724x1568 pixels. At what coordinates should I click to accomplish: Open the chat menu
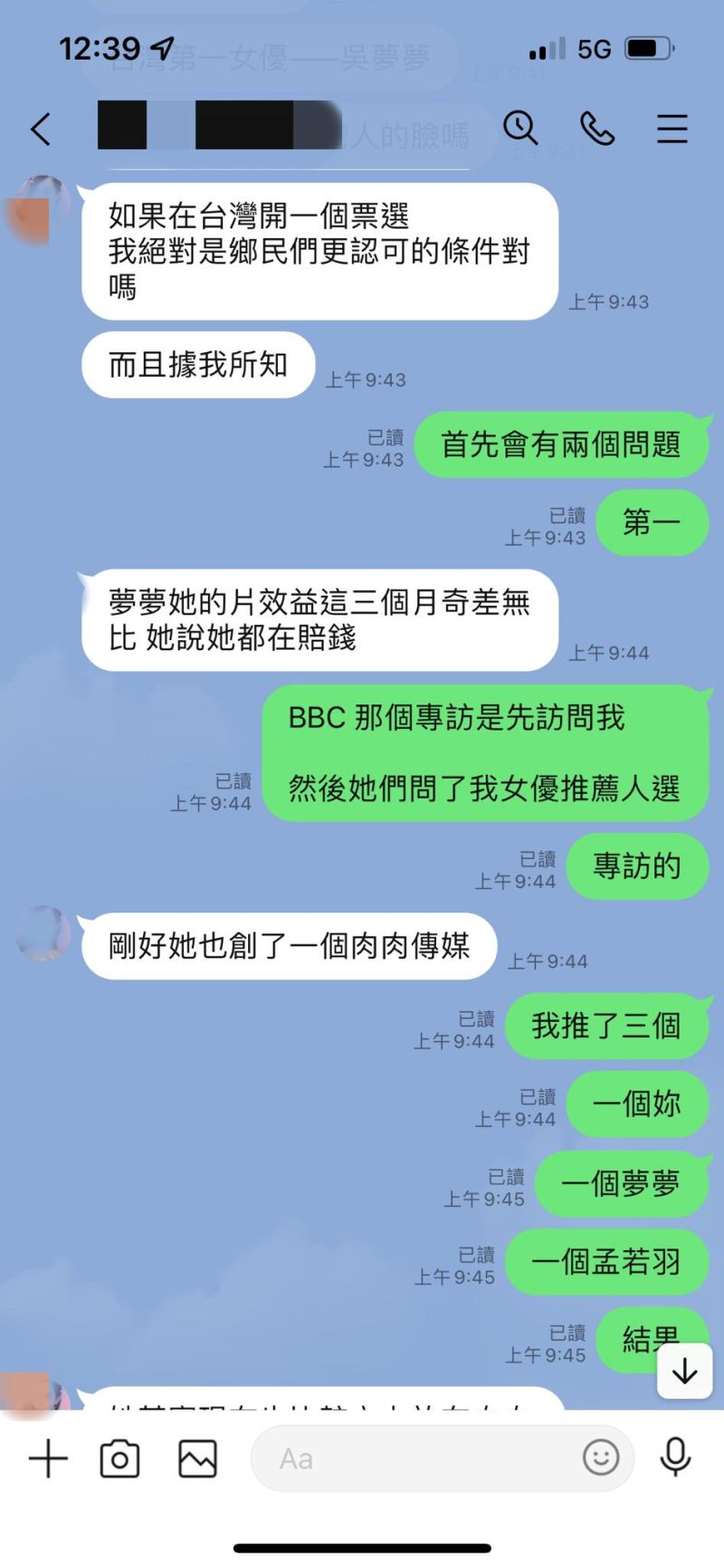pos(672,129)
